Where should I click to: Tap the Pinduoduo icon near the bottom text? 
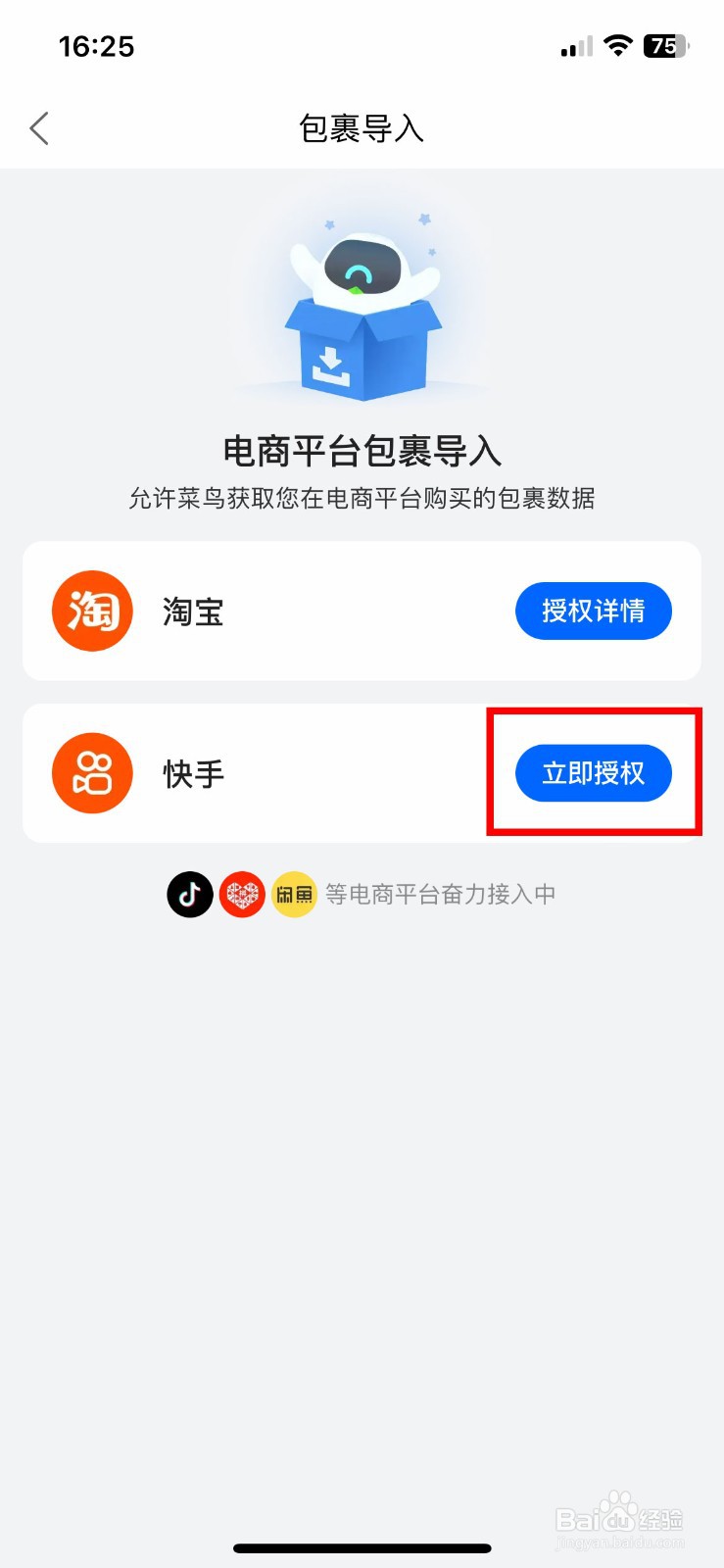click(242, 894)
